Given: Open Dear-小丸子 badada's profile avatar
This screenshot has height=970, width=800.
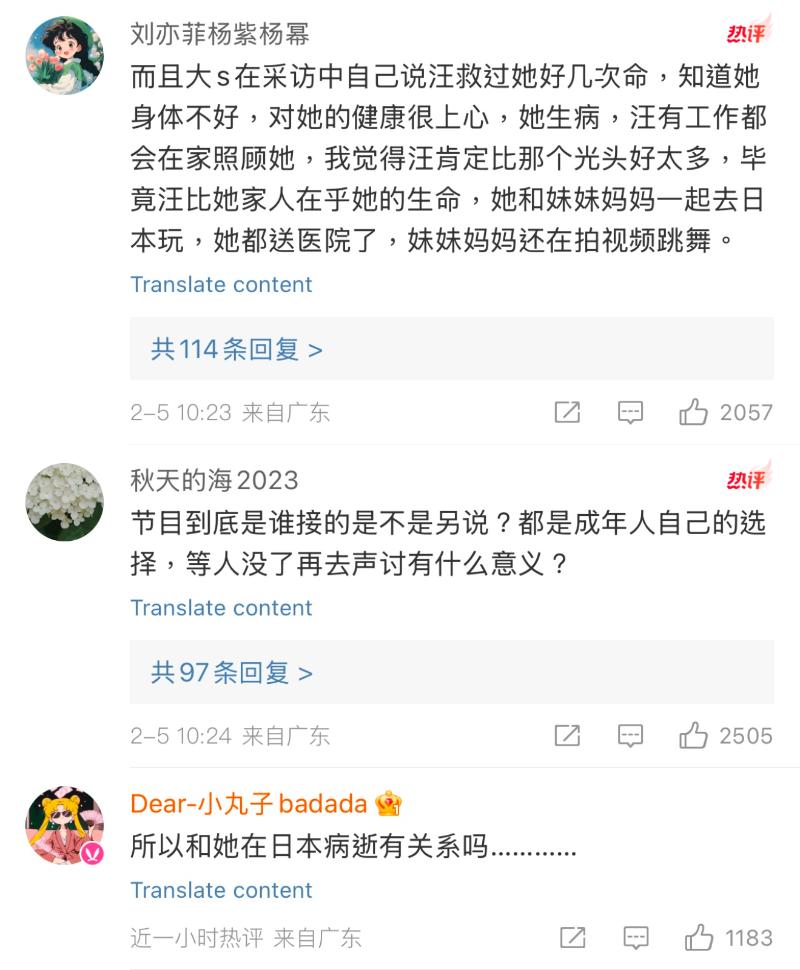Looking at the screenshot, I should (64, 825).
